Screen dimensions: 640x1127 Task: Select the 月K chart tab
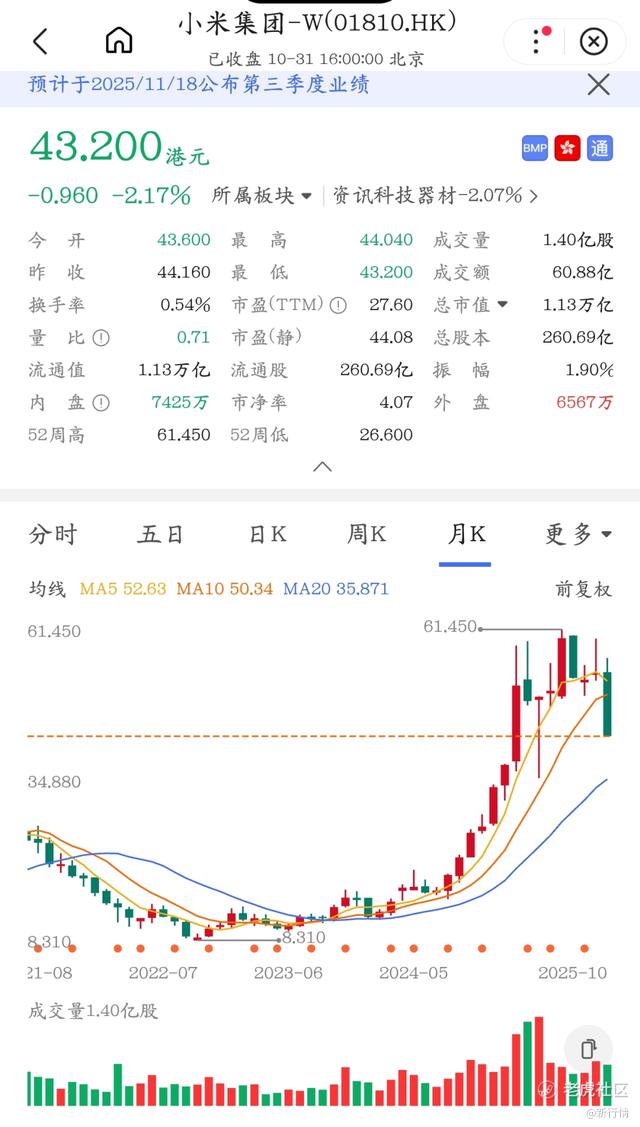(x=465, y=535)
